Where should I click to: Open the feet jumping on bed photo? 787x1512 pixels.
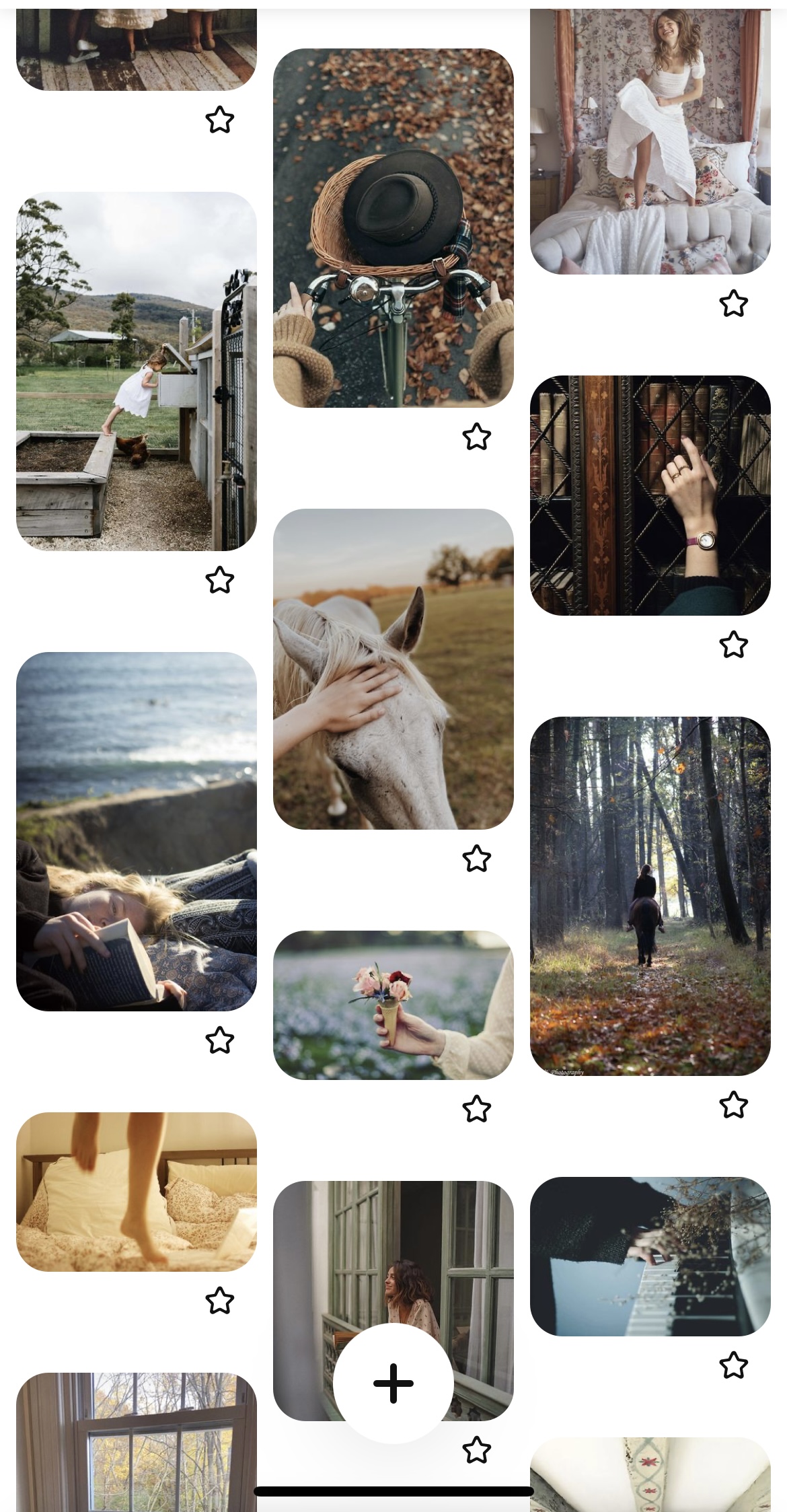[x=137, y=1192]
